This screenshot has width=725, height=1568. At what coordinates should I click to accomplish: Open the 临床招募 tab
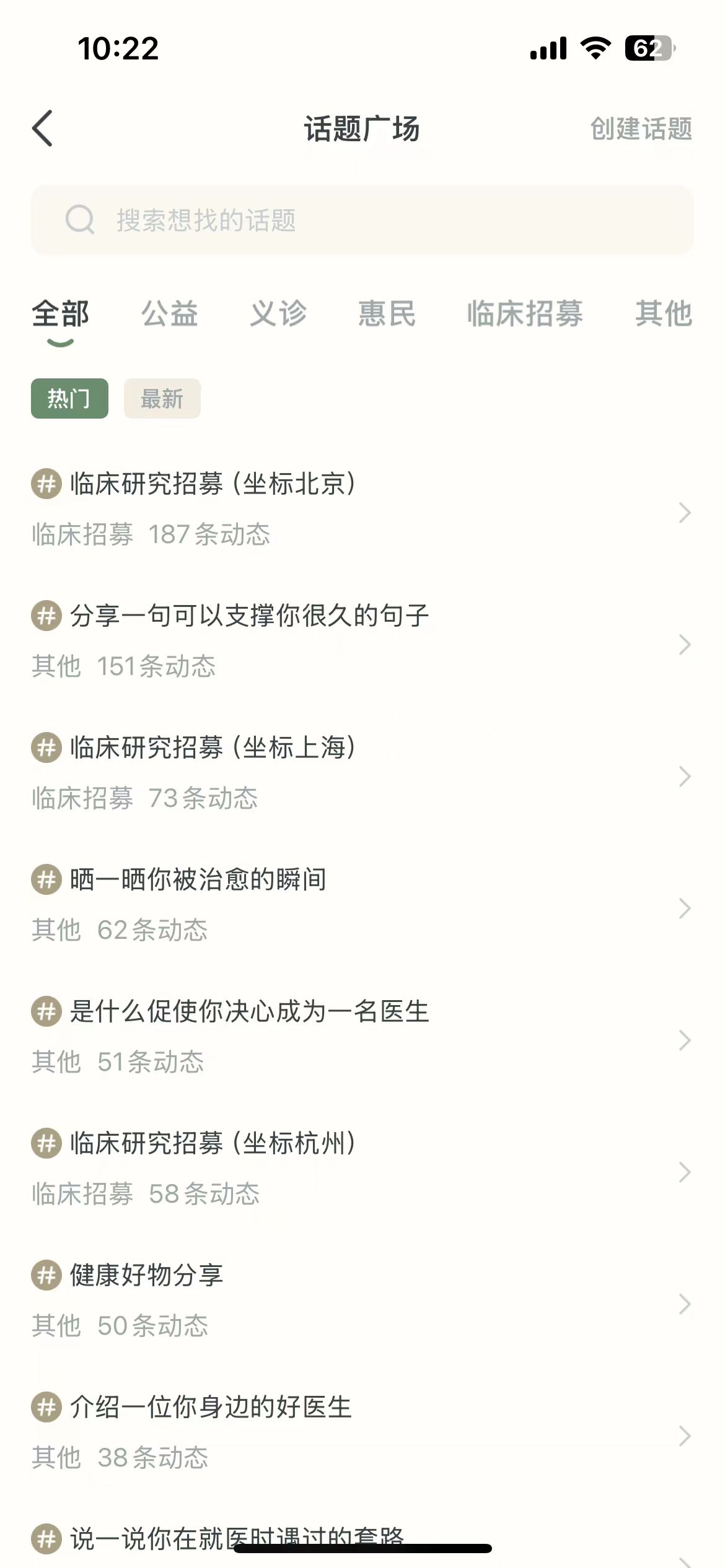(x=525, y=313)
